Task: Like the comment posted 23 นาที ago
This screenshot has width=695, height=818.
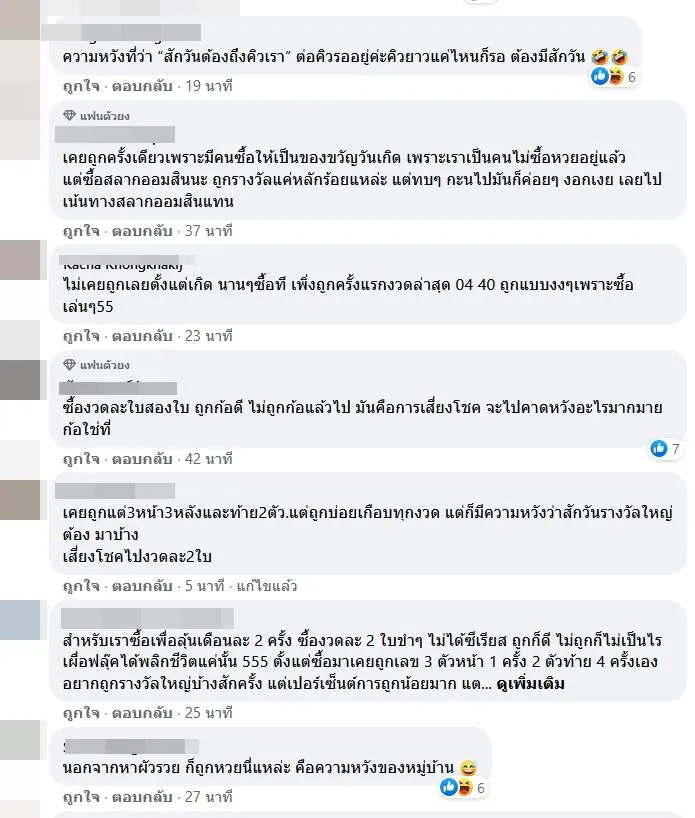Action: [78, 336]
